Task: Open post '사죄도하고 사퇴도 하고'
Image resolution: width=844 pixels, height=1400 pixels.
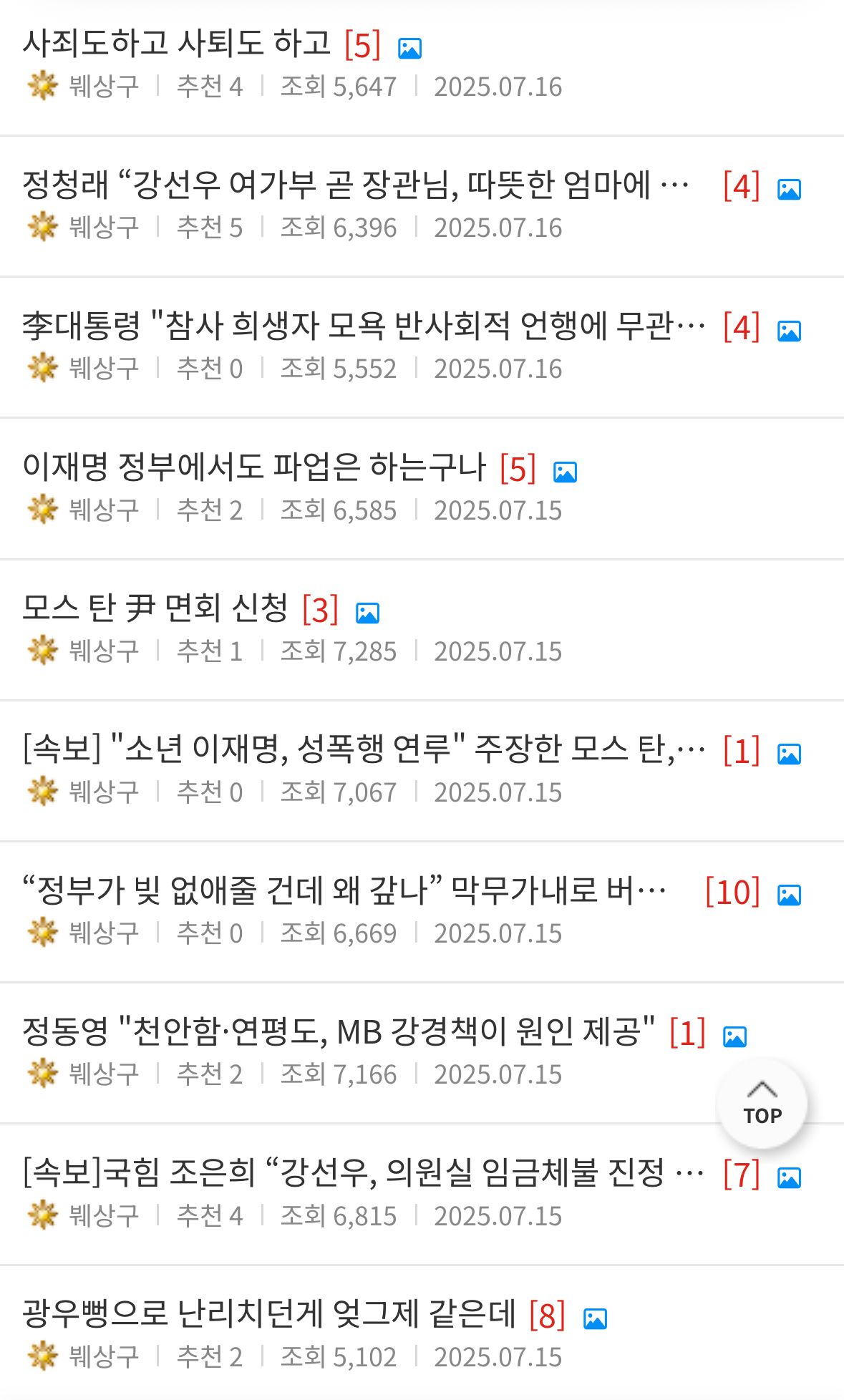Action: [177, 44]
